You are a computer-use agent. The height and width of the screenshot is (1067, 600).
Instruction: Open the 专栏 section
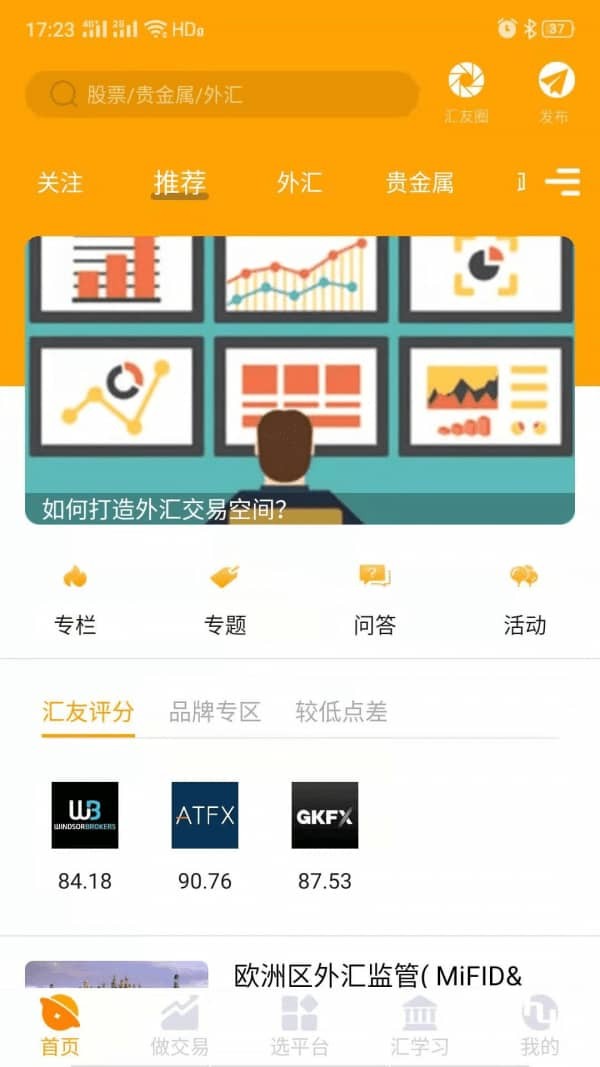75,600
